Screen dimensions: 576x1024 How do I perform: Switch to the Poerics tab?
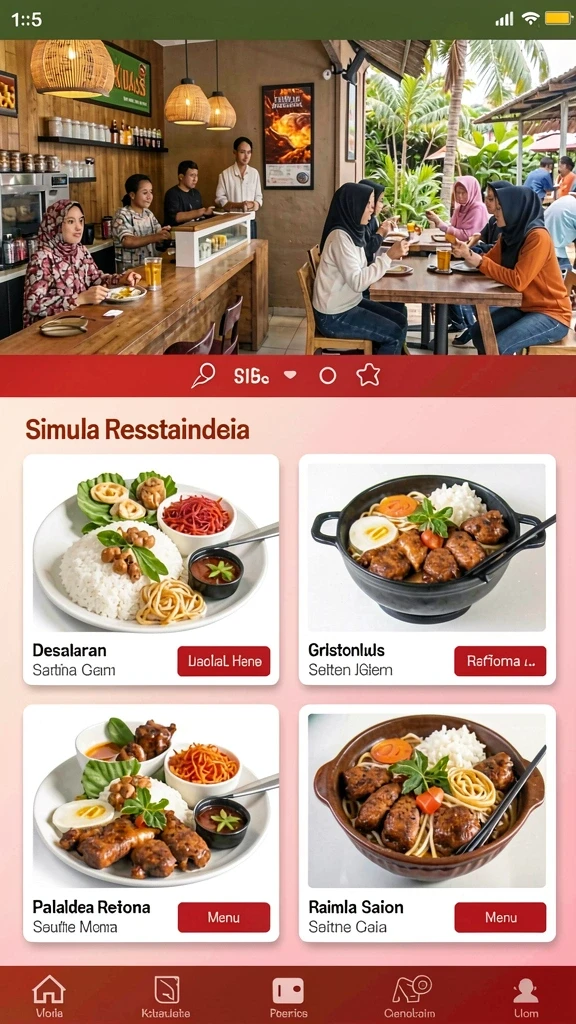pos(288,997)
